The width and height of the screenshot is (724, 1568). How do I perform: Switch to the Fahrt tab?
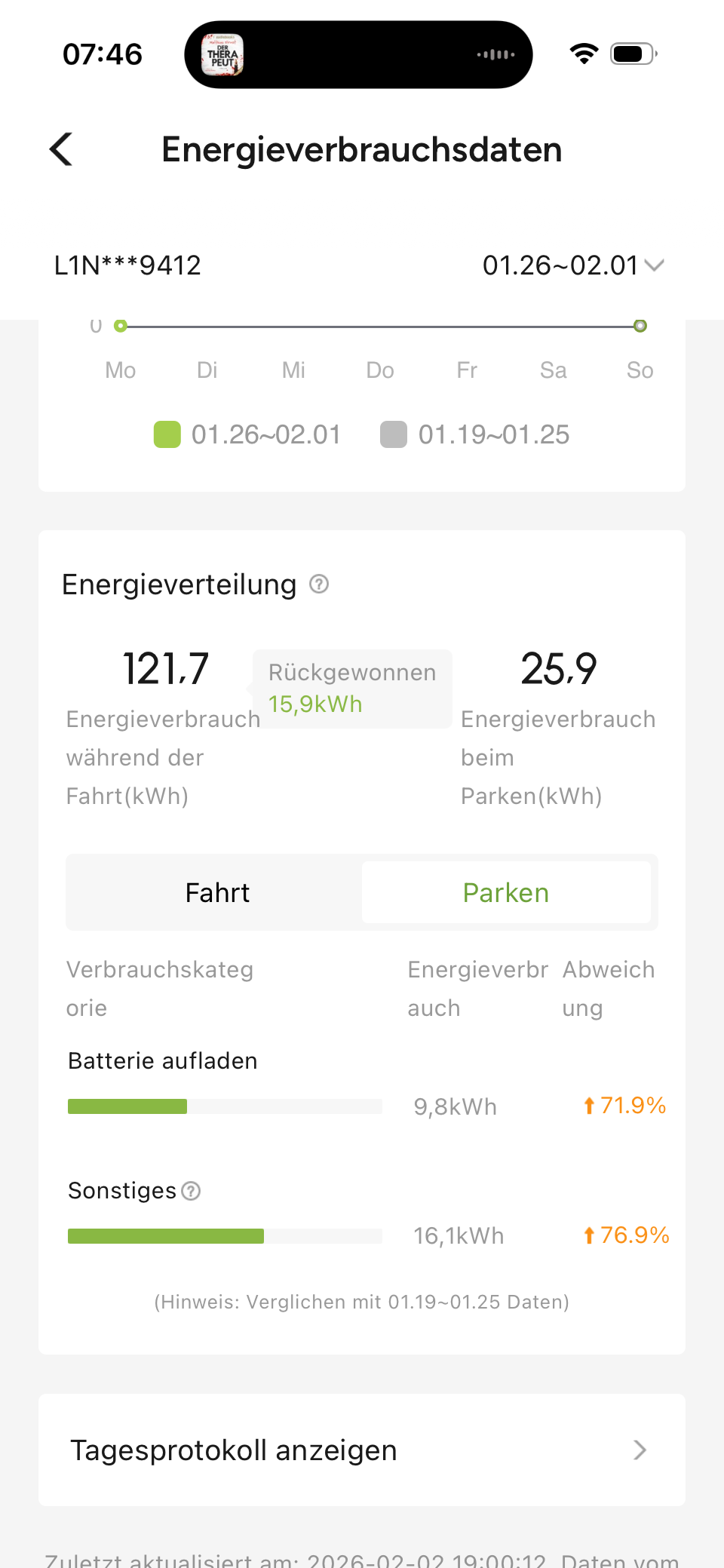click(x=217, y=893)
